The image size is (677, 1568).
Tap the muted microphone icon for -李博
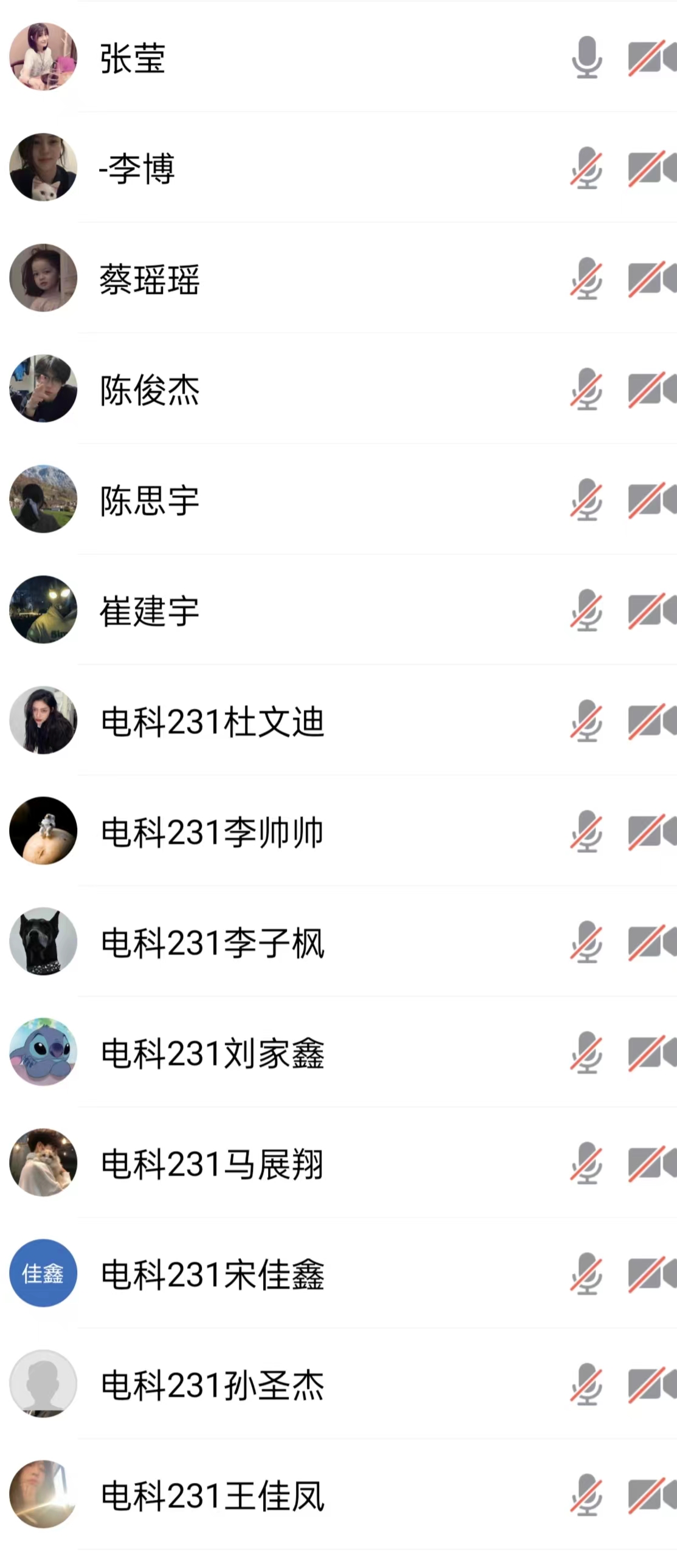(x=586, y=168)
